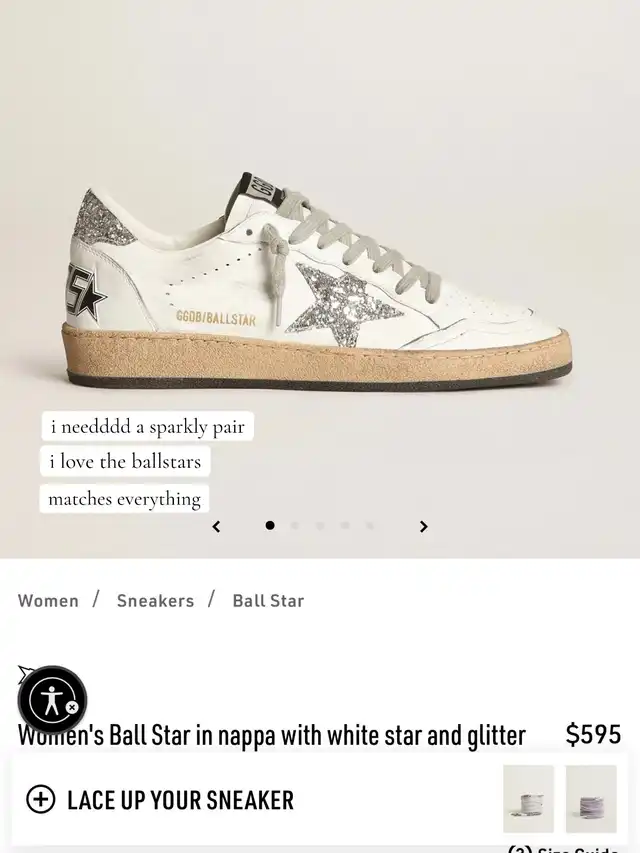The width and height of the screenshot is (640, 853).
Task: Open the Women breadcrumb link
Action: pyautogui.click(x=48, y=601)
